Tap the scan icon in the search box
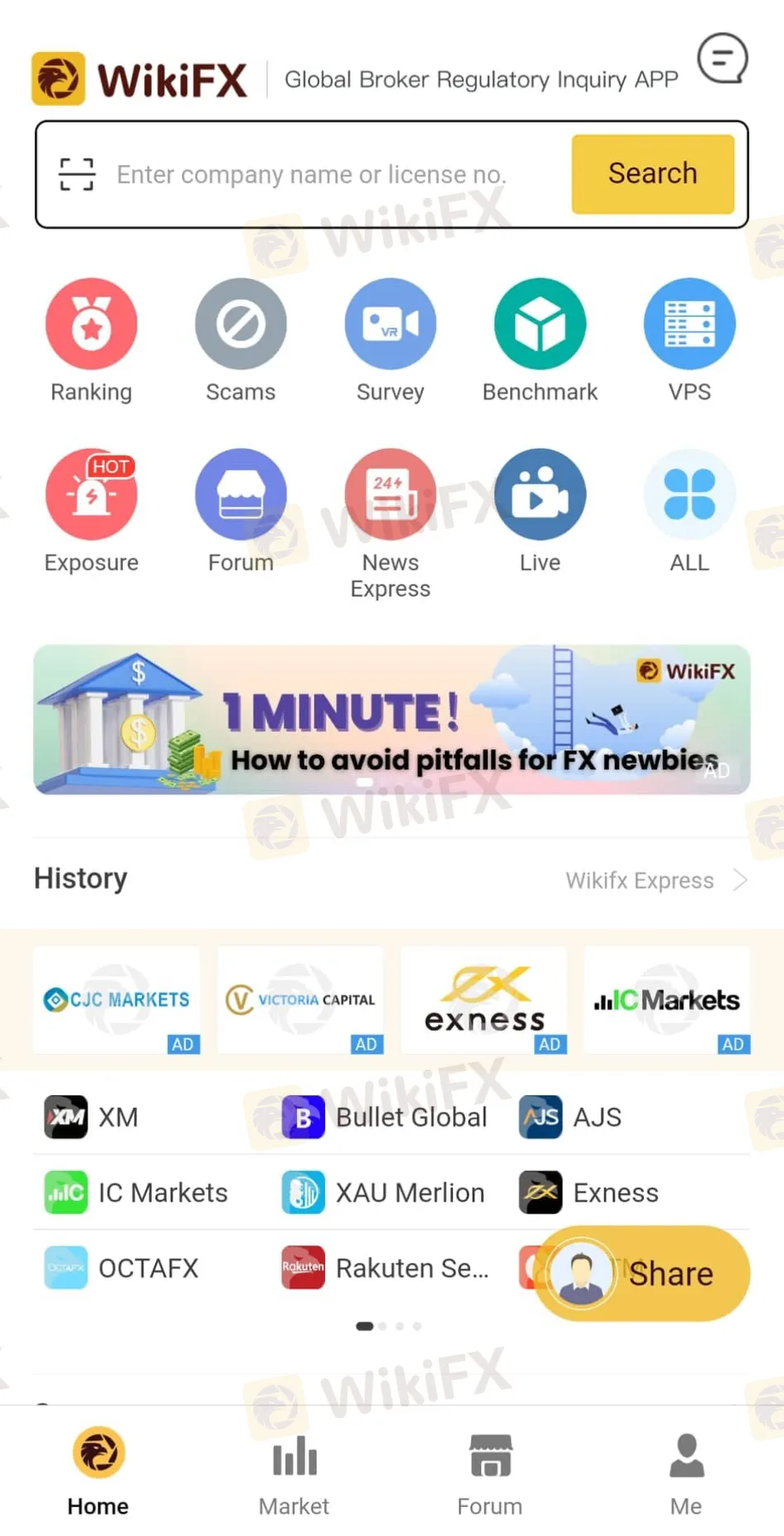The width and height of the screenshot is (784, 1536). (x=77, y=174)
